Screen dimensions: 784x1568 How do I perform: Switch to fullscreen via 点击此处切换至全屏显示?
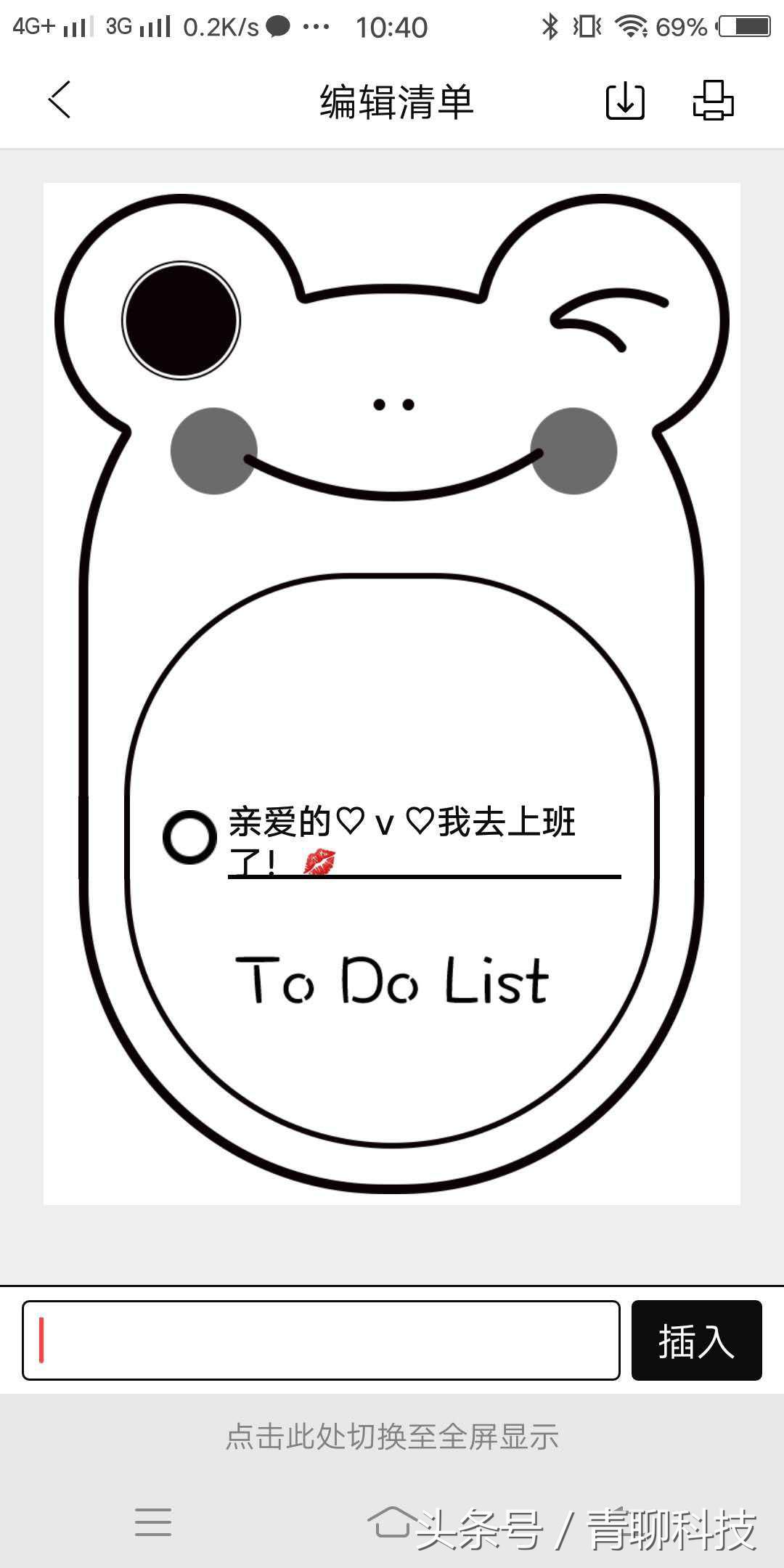[392, 1437]
